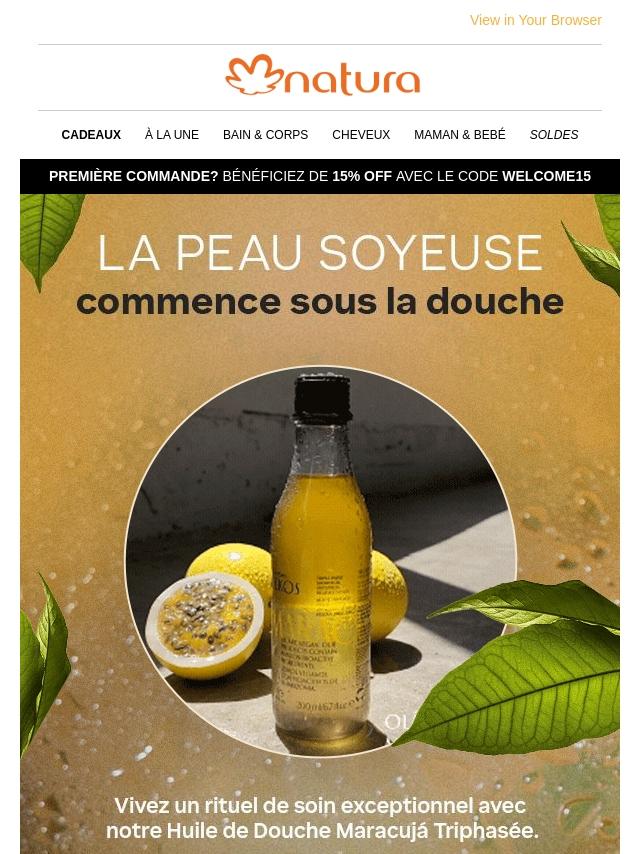Screen dimensions: 640x854
Task: Browse the BAIN & CORPS category
Action: 265,135
